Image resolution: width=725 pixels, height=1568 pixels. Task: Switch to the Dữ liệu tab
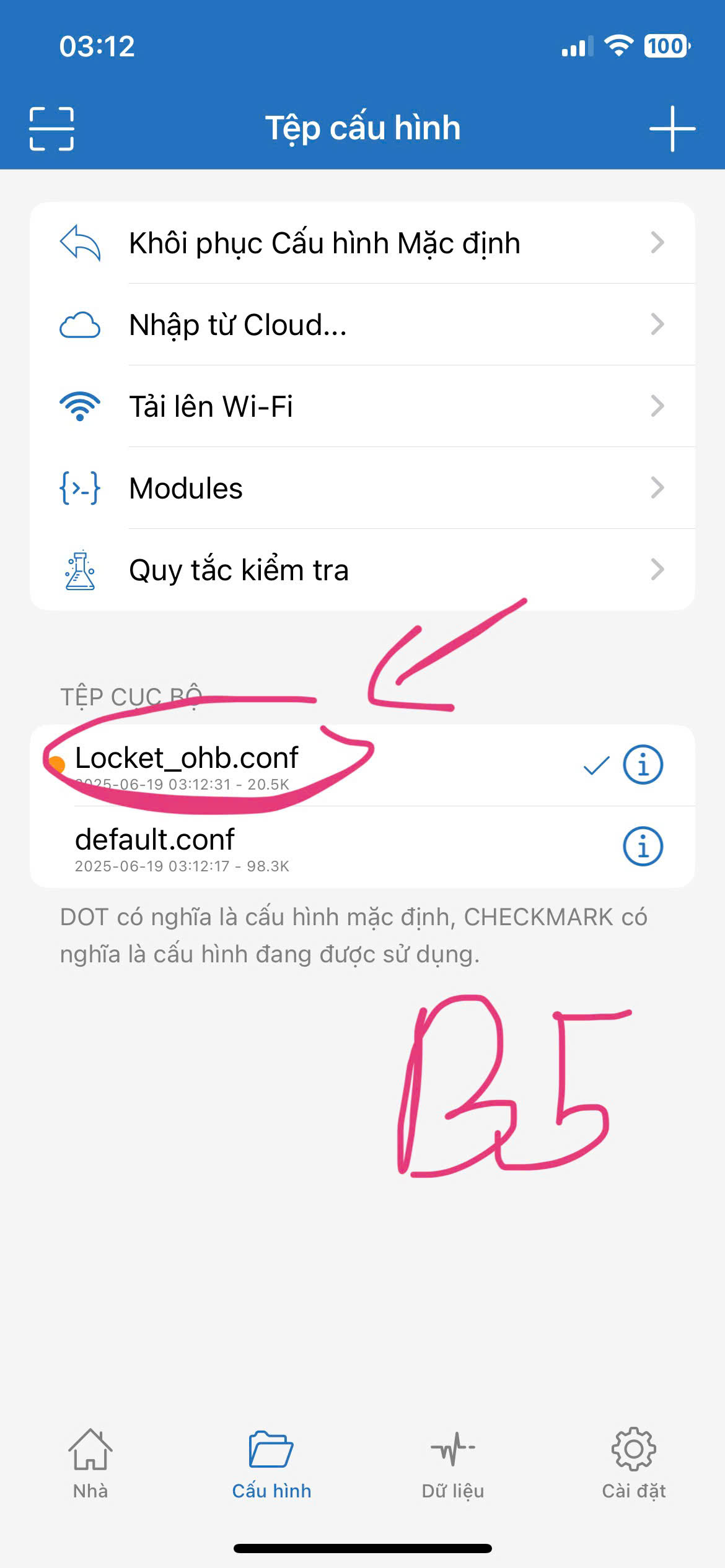point(453,1463)
